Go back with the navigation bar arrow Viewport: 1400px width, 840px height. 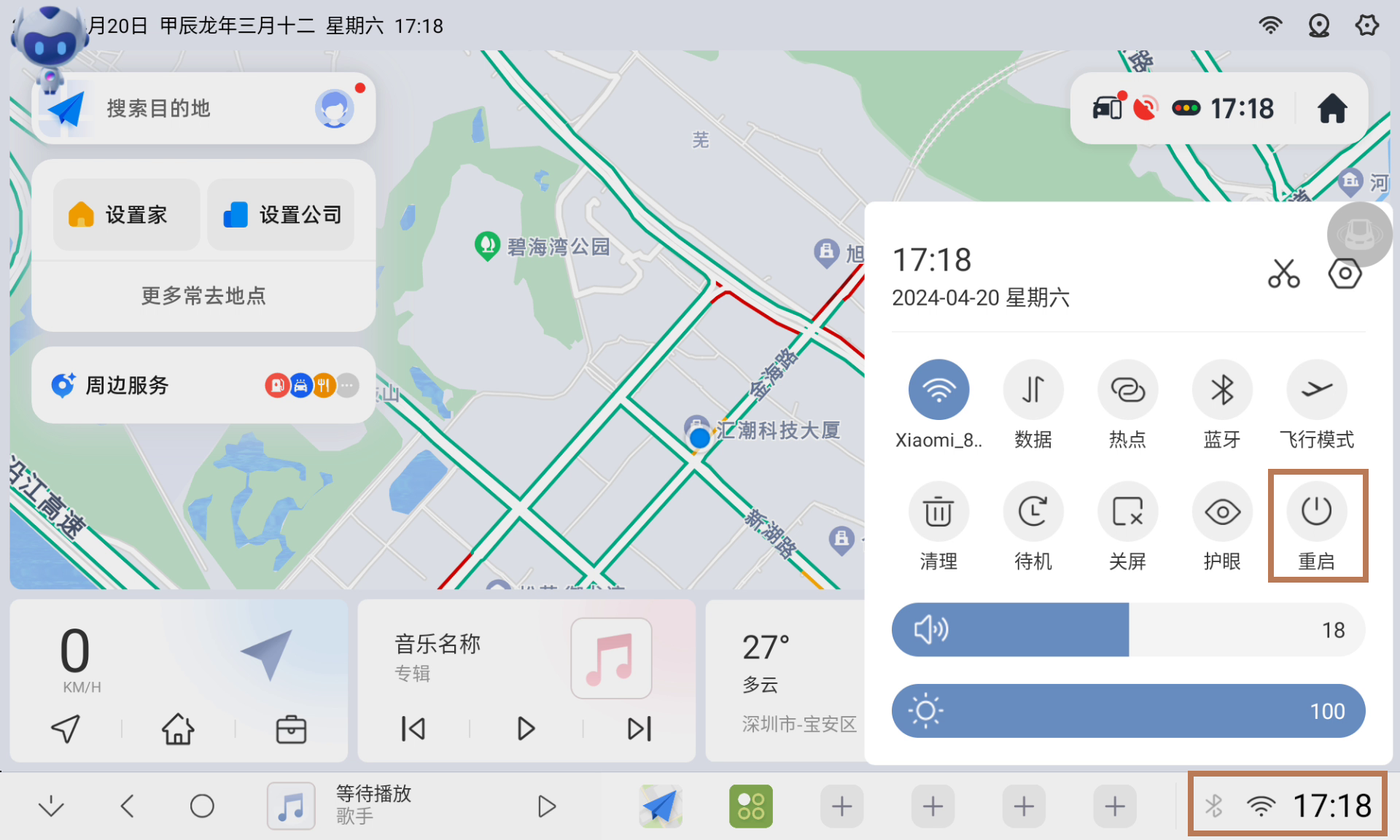(128, 806)
